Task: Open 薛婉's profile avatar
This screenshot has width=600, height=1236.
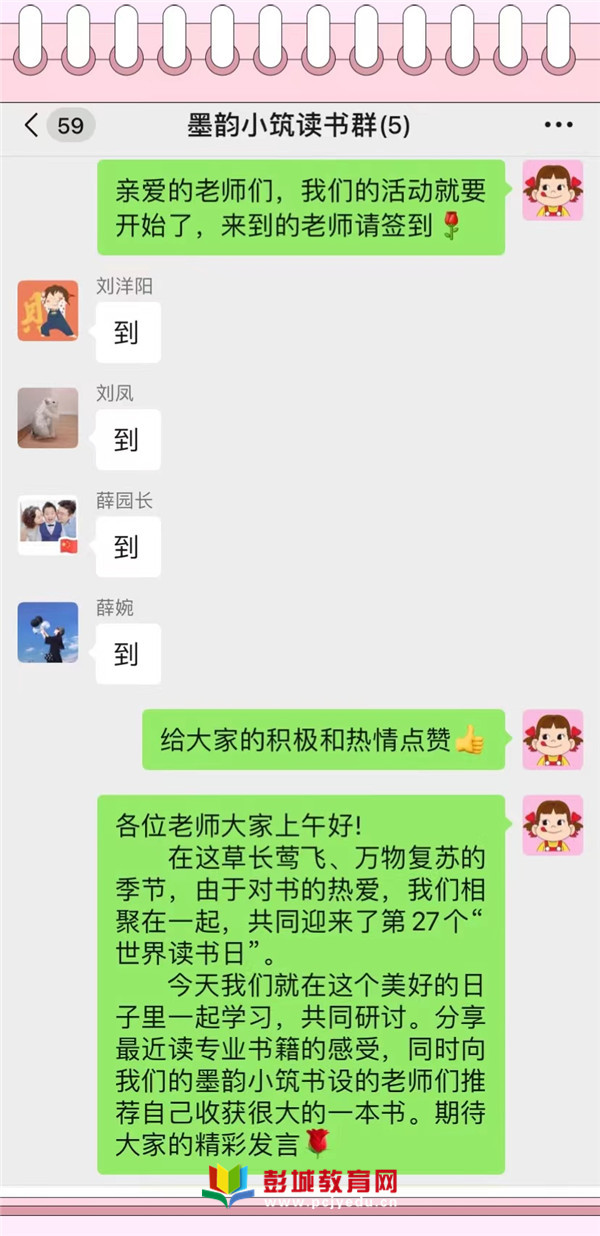Action: click(x=47, y=632)
